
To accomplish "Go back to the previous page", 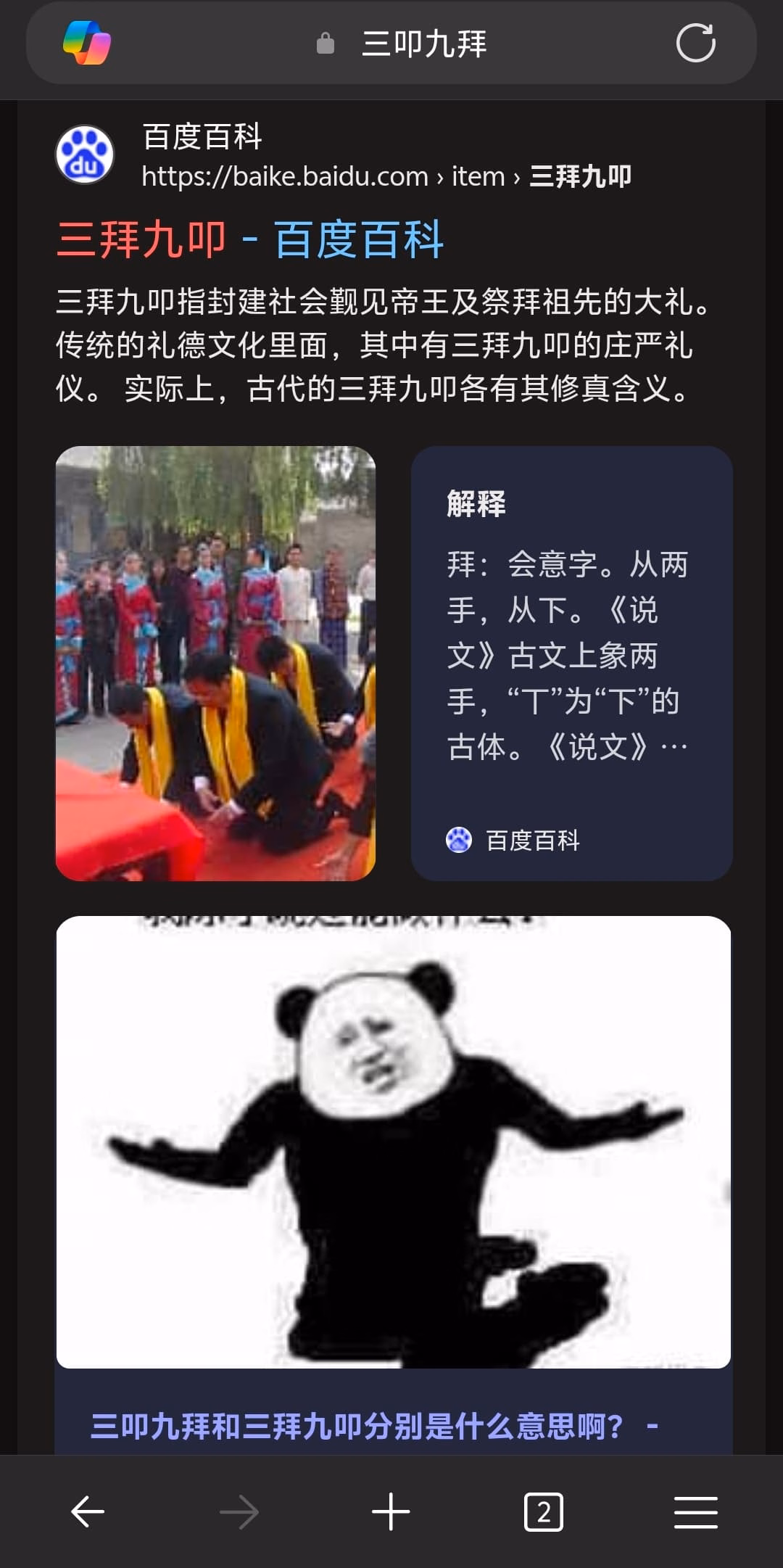I will pos(88,1512).
